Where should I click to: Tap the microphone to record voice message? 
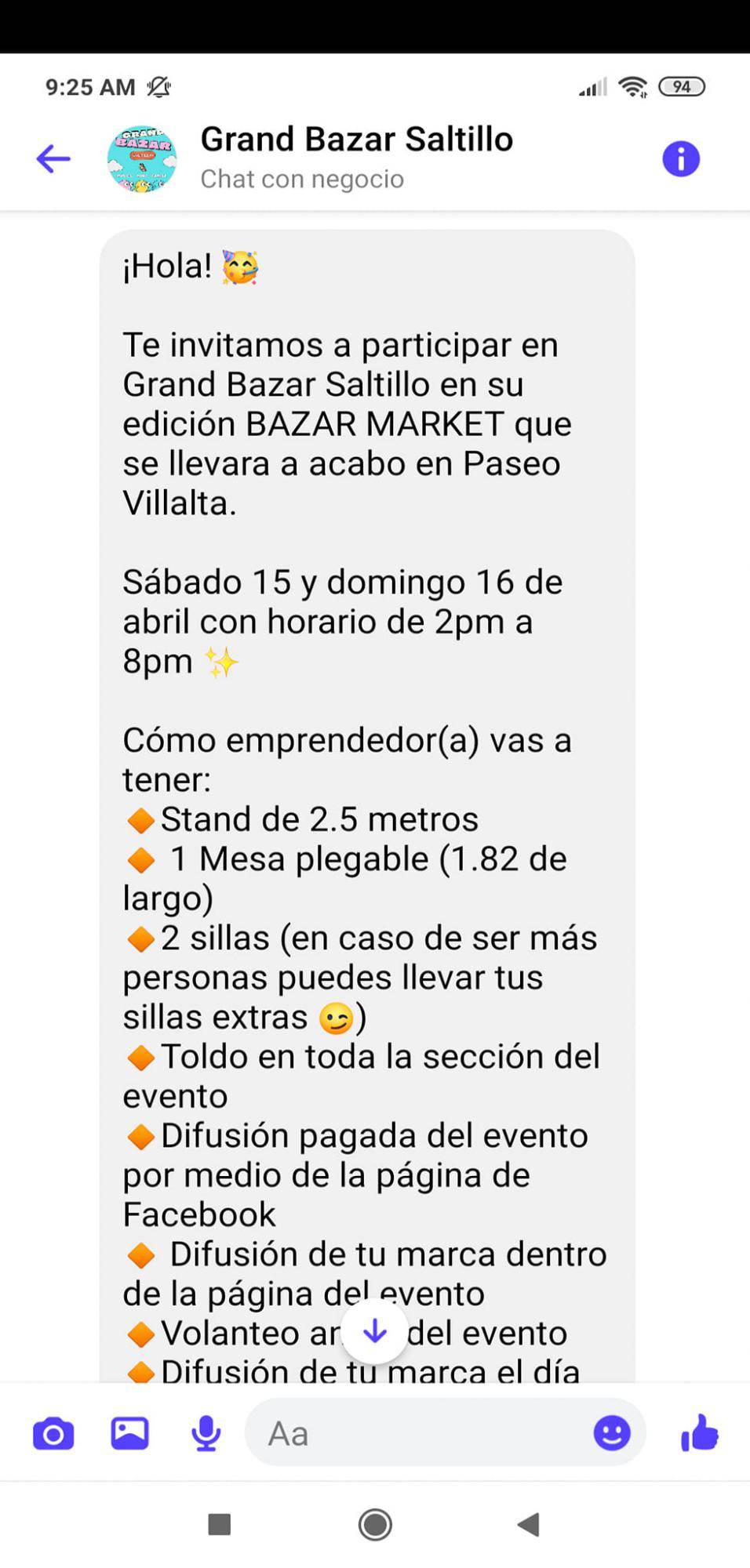(206, 1433)
